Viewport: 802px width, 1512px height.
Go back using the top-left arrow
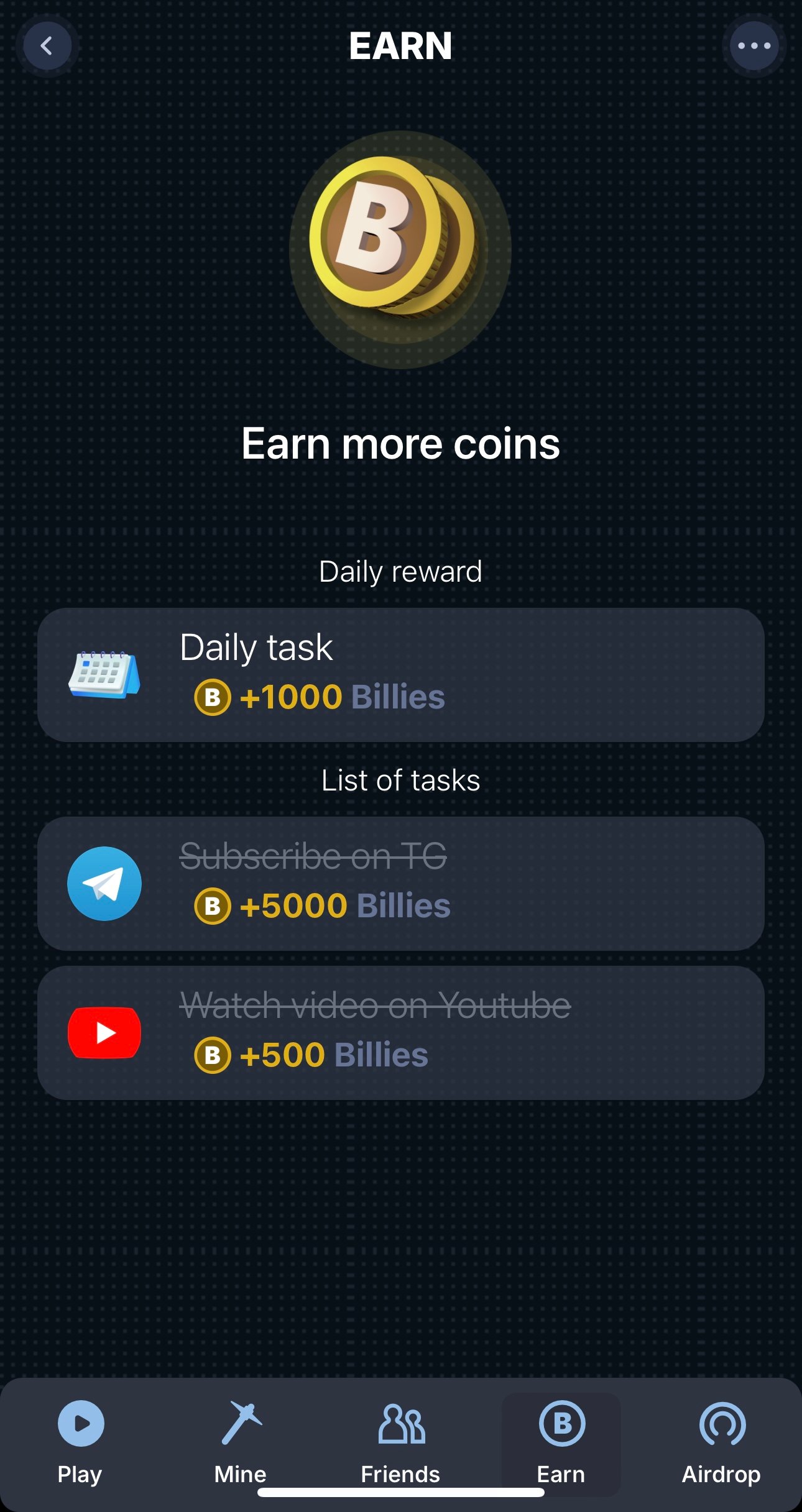[x=47, y=46]
